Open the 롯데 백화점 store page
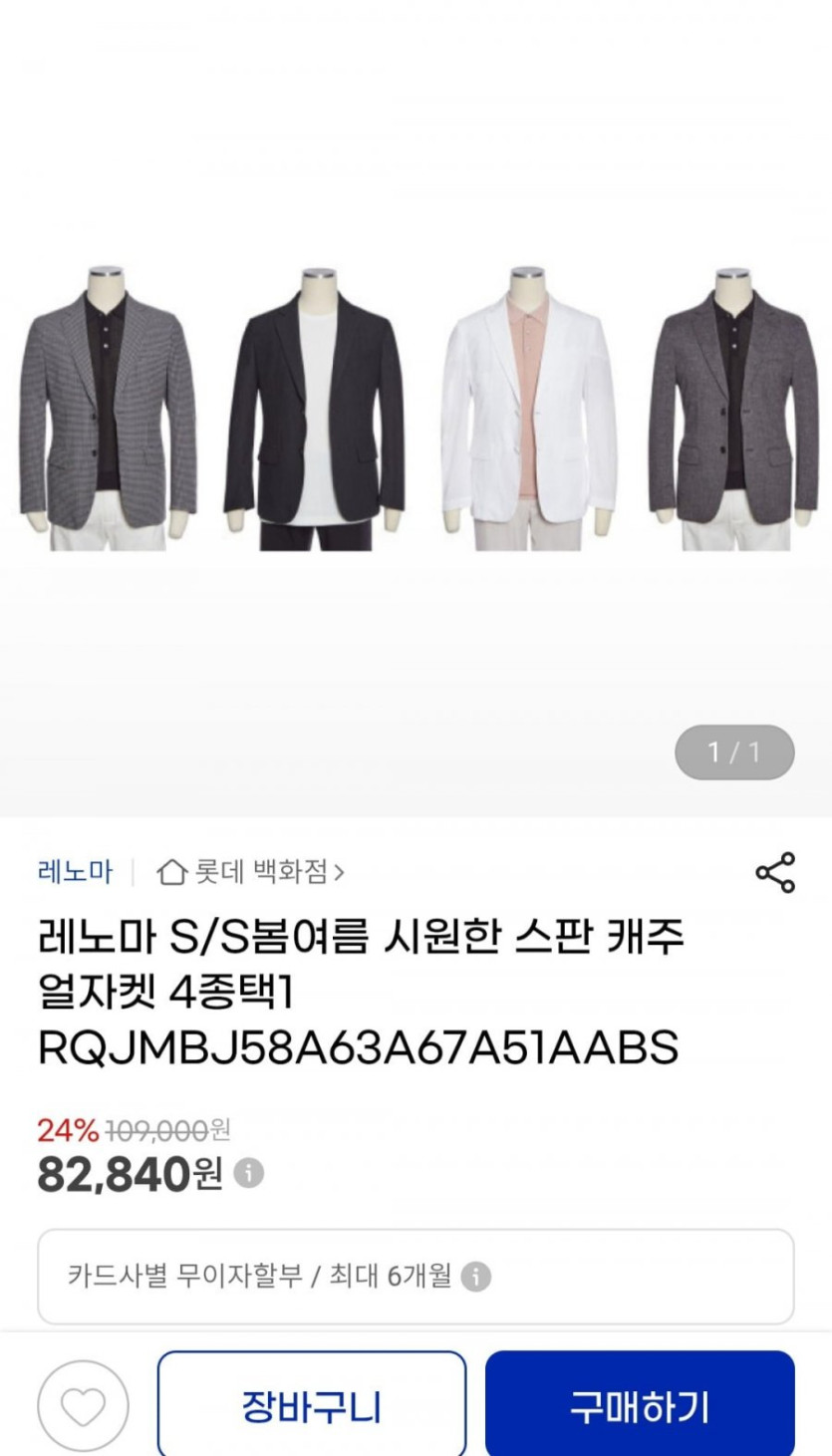This screenshot has width=832, height=1456. click(251, 873)
